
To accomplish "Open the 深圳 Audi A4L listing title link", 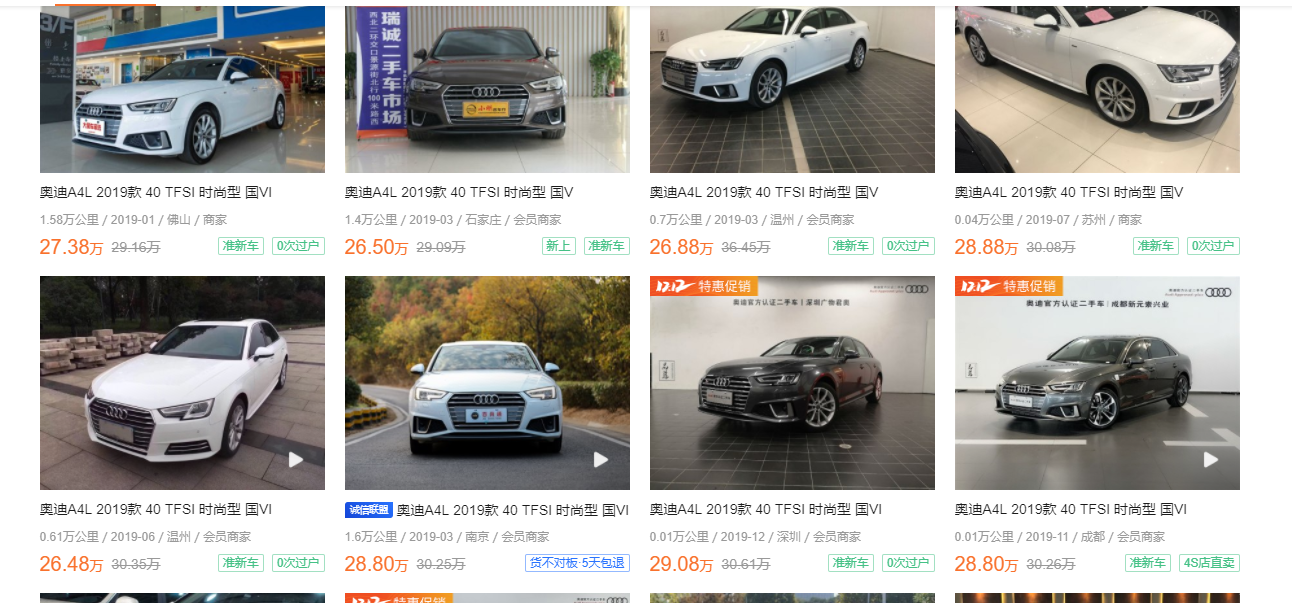I will [x=765, y=510].
